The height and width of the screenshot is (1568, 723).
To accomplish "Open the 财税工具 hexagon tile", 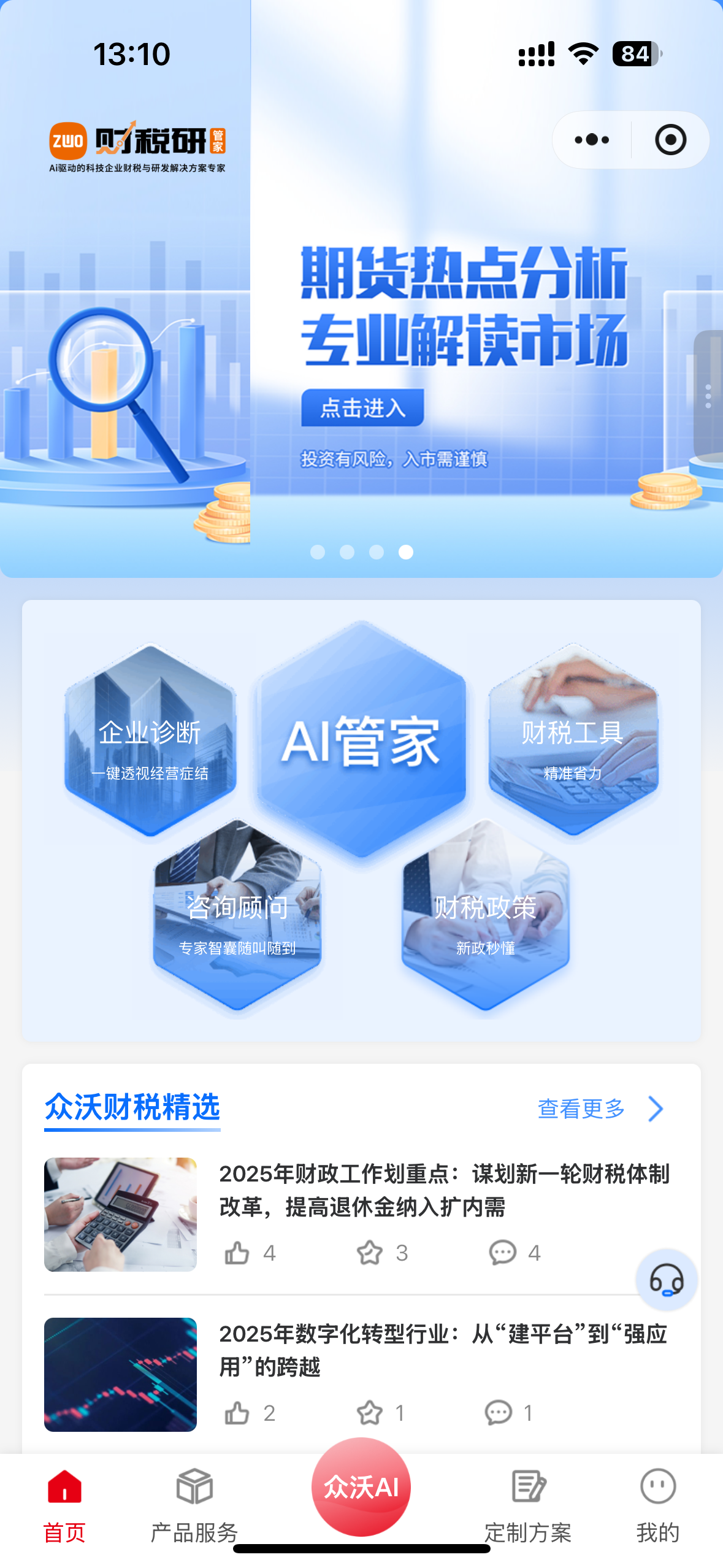I will (x=573, y=740).
